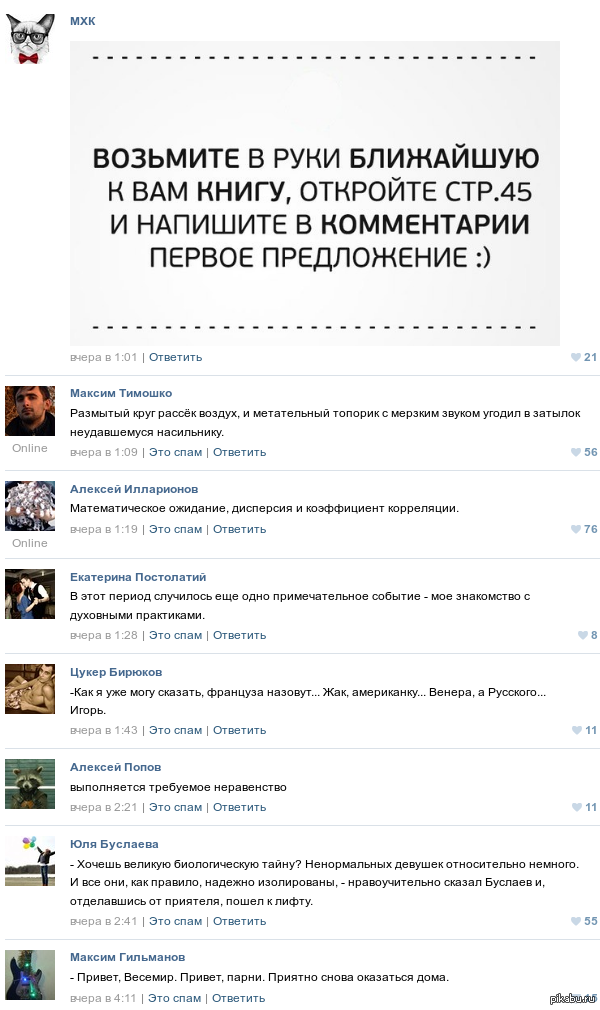The width and height of the screenshot is (600, 1010).
Task: Reply to Цукер Бирюков's comment
Action: pyautogui.click(x=239, y=730)
